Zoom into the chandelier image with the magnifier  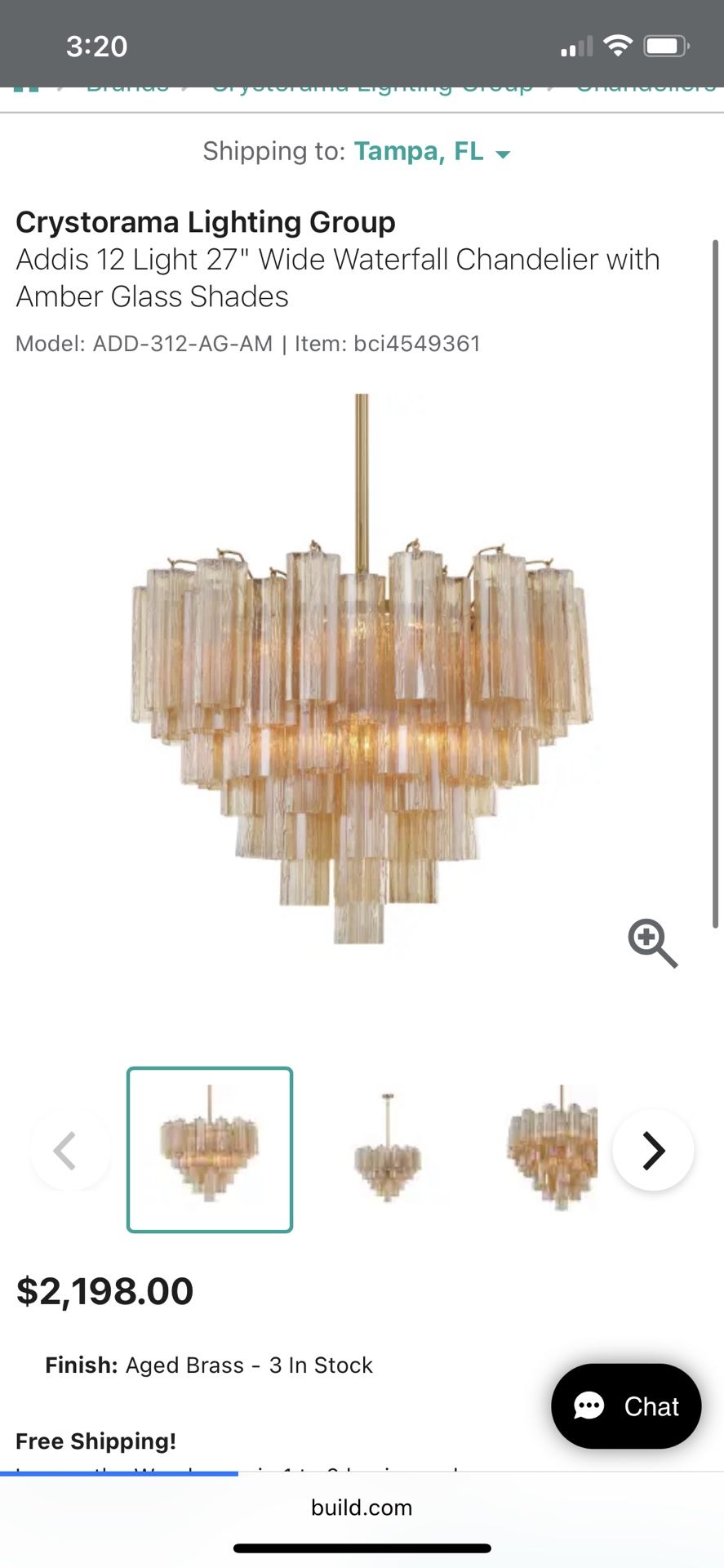click(652, 943)
